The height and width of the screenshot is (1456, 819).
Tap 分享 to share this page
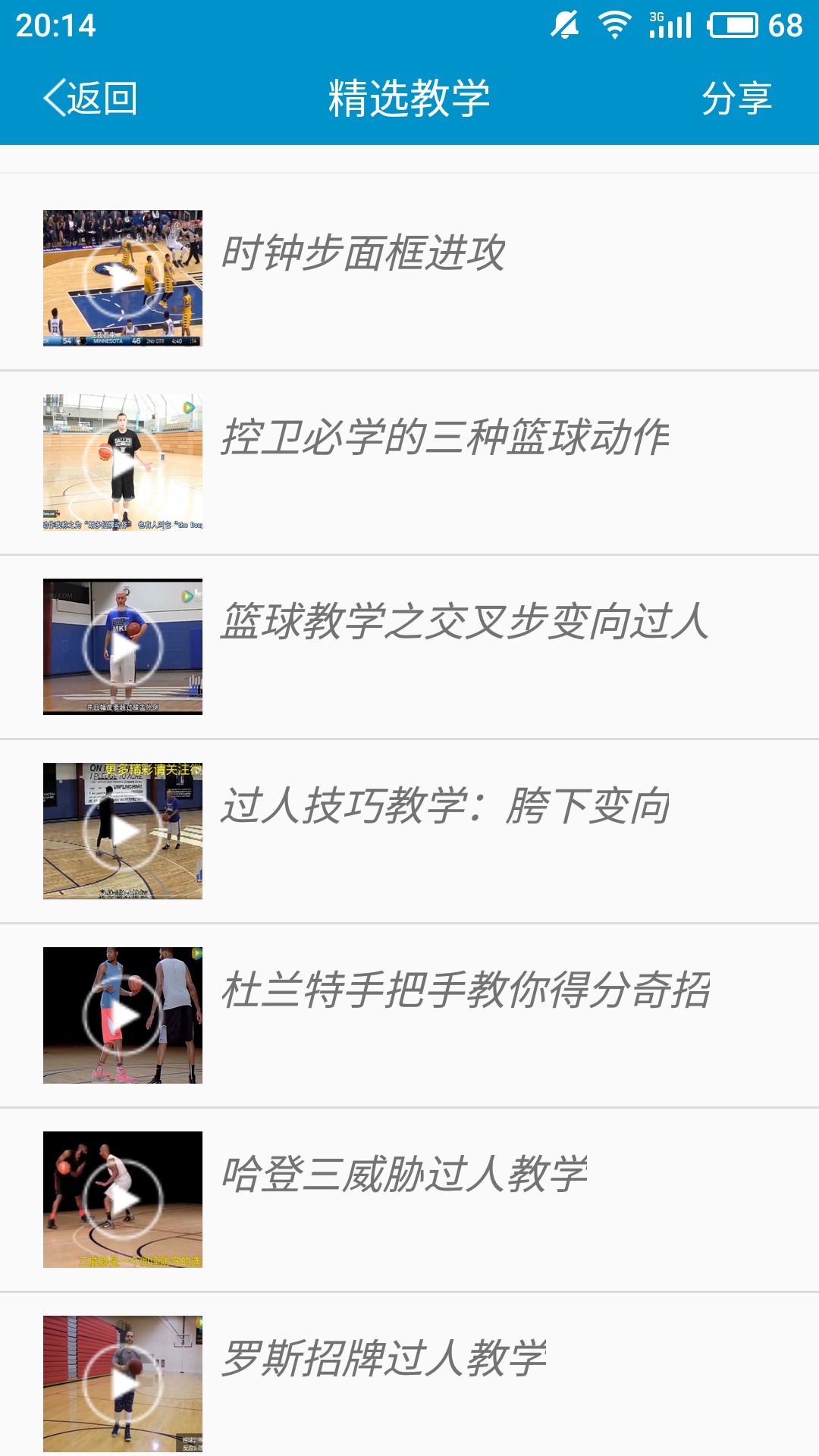tap(736, 99)
